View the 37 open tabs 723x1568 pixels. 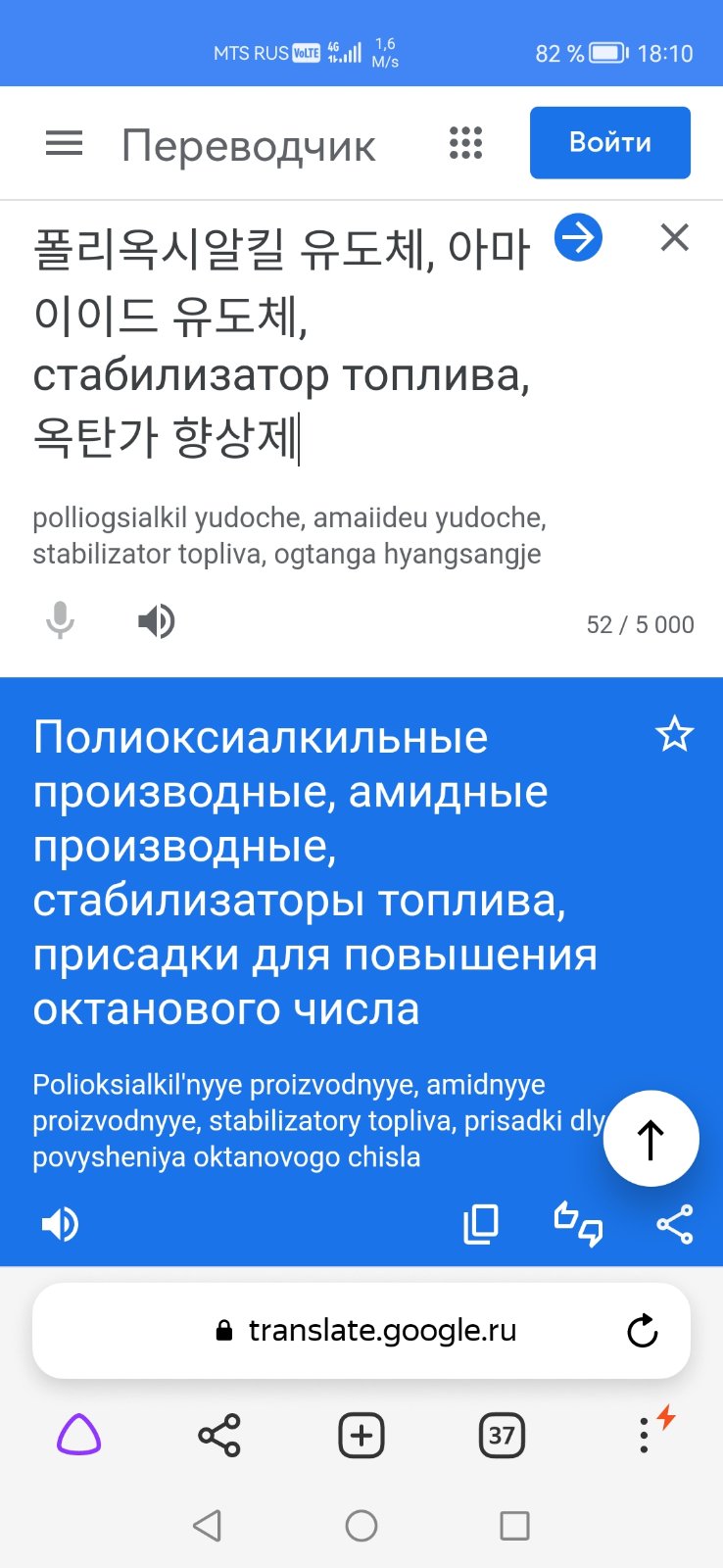click(x=502, y=1436)
